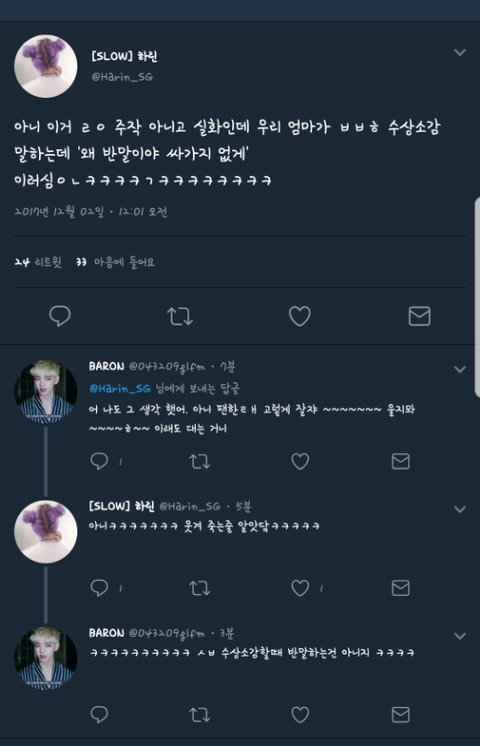The height and width of the screenshot is (746, 480).
Task: Reply to 하린's reply posted 5분 ago
Action: coord(99,588)
